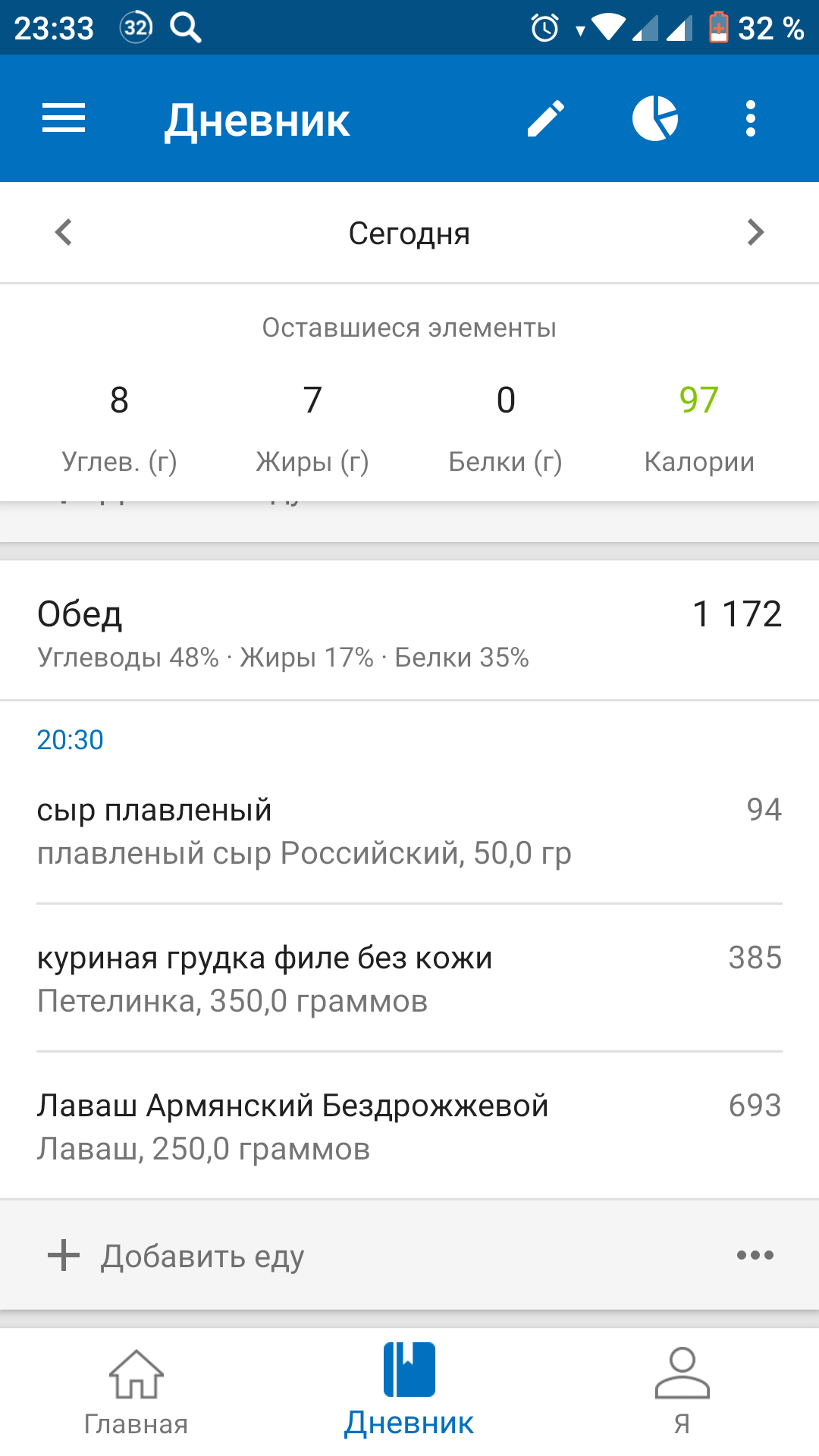Go to the next day
Viewport: 819px width, 1456px height.
755,232
